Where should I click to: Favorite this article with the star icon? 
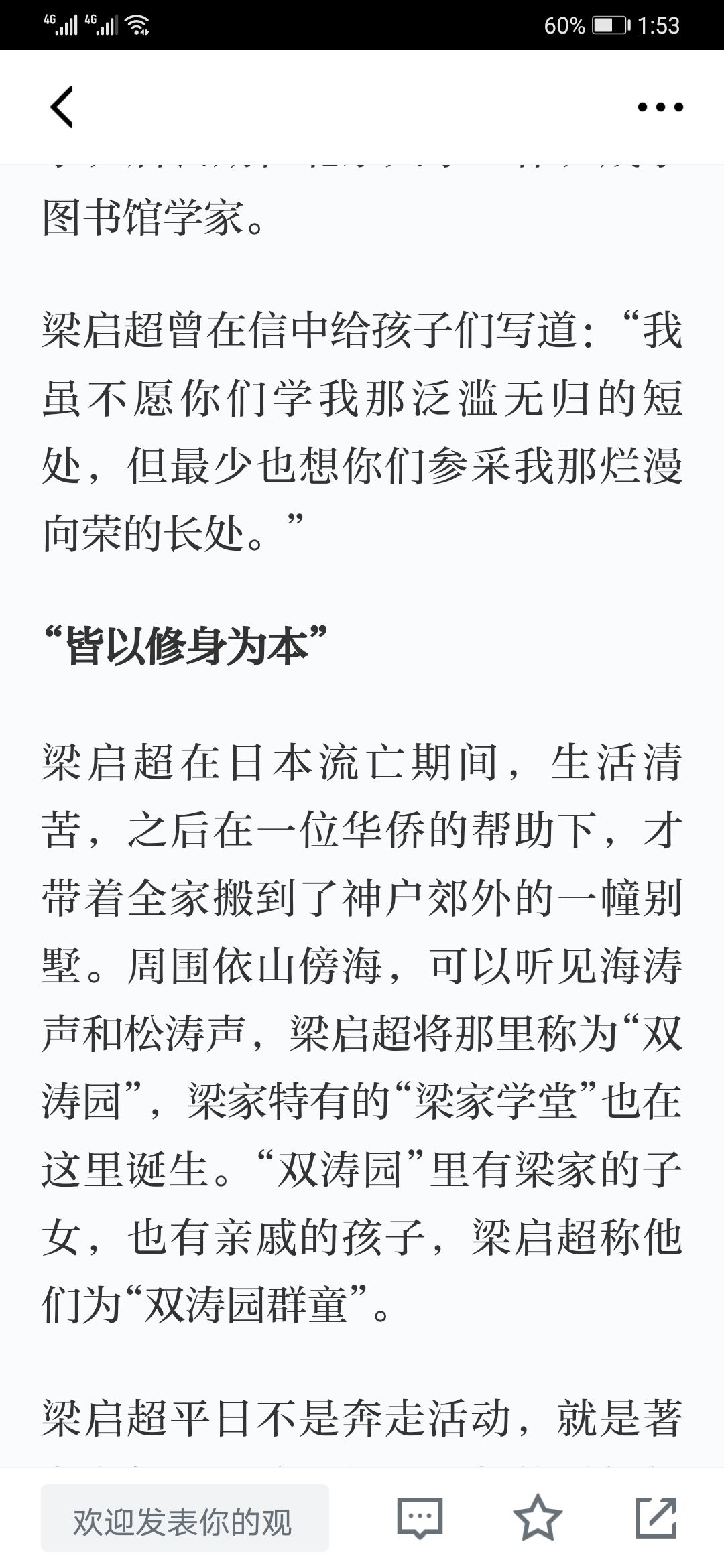(x=538, y=1516)
